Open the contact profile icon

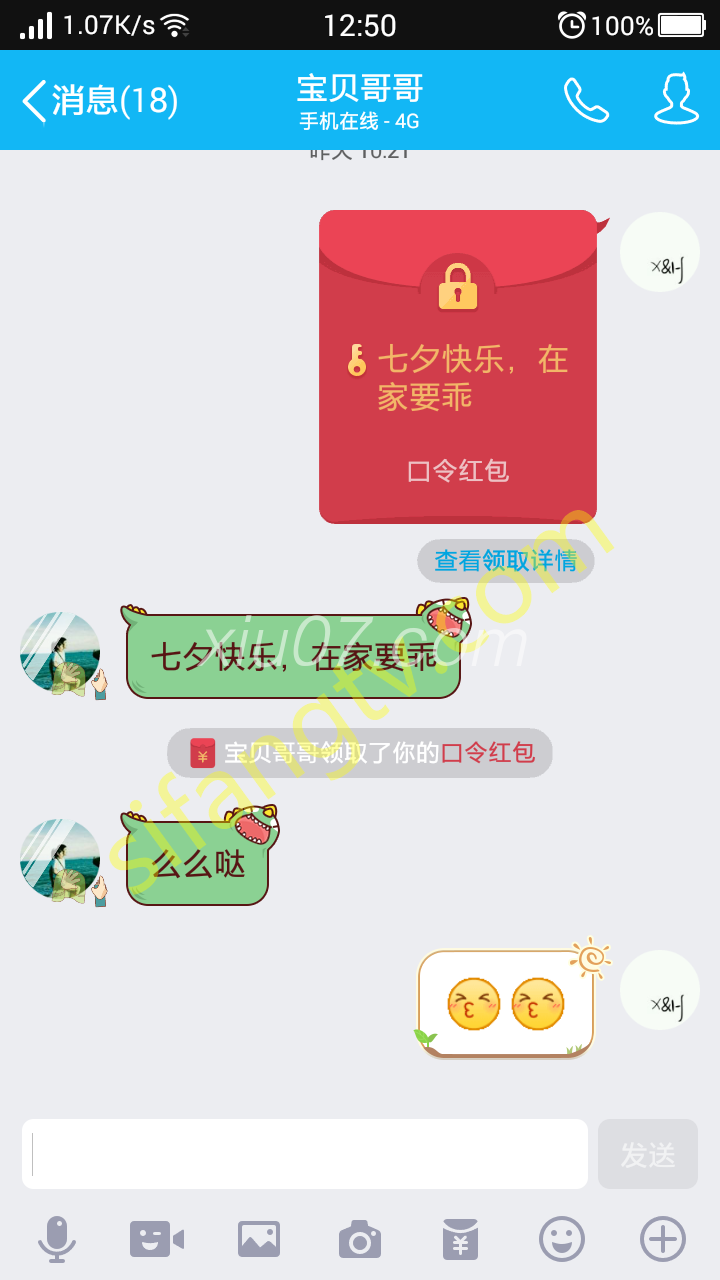pos(676,100)
